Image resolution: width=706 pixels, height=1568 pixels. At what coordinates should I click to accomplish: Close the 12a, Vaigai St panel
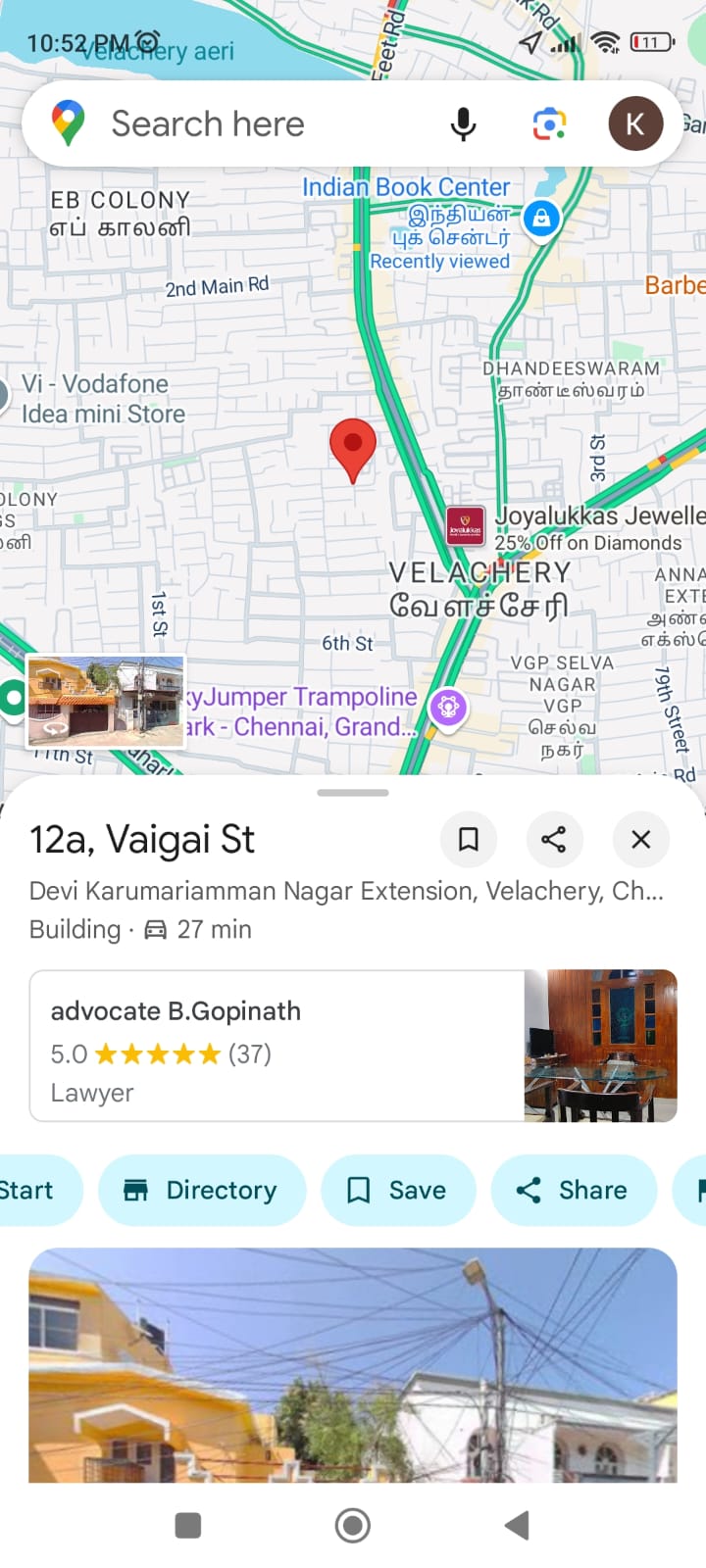640,839
